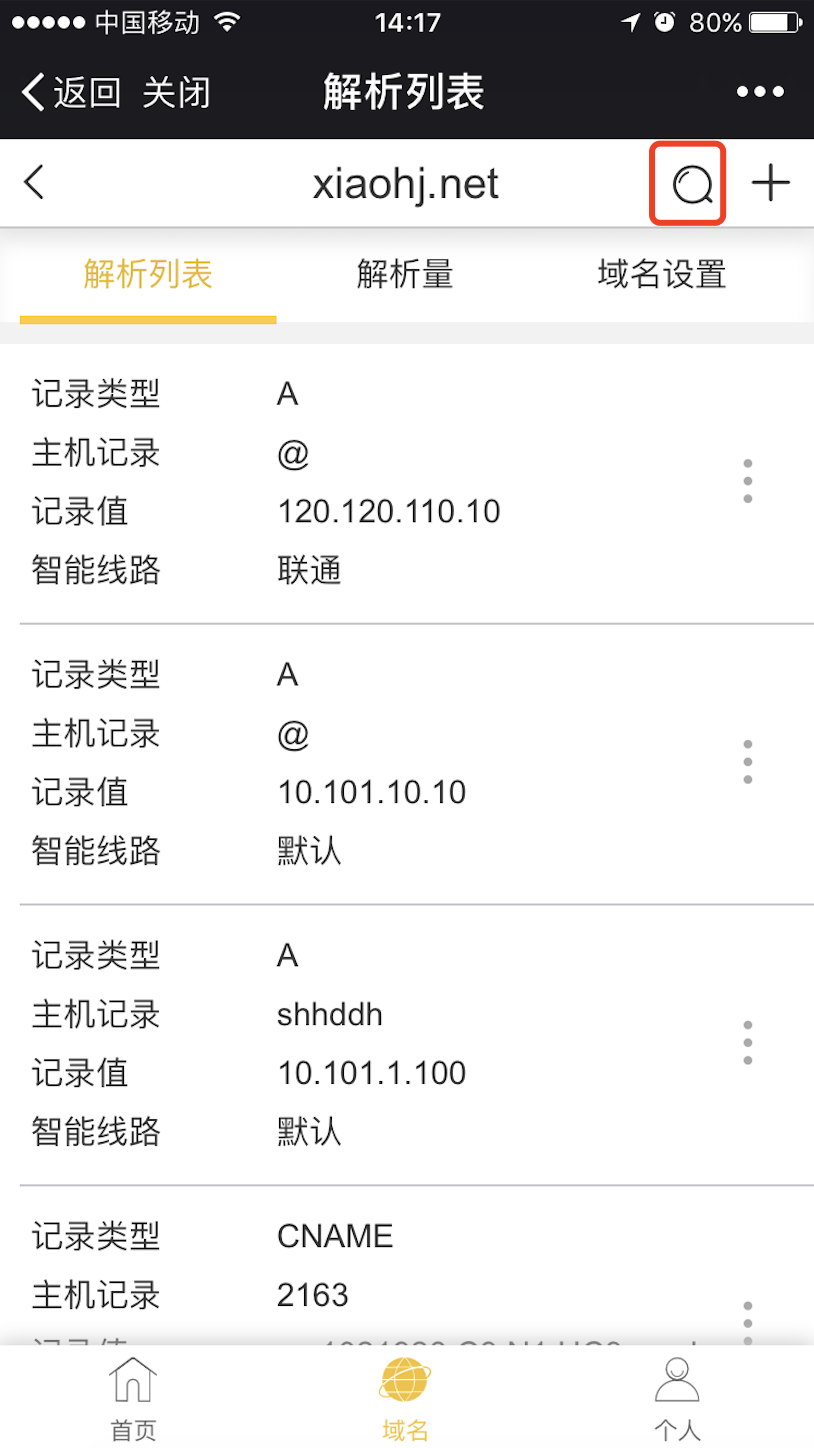
Task: Open options for record 10.101.10.10
Action: [747, 763]
